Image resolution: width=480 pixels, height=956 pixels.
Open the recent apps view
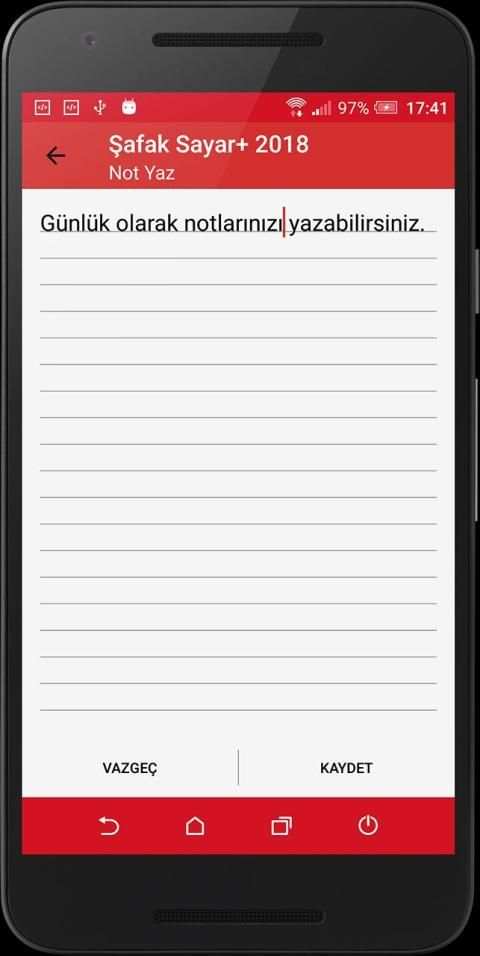281,826
